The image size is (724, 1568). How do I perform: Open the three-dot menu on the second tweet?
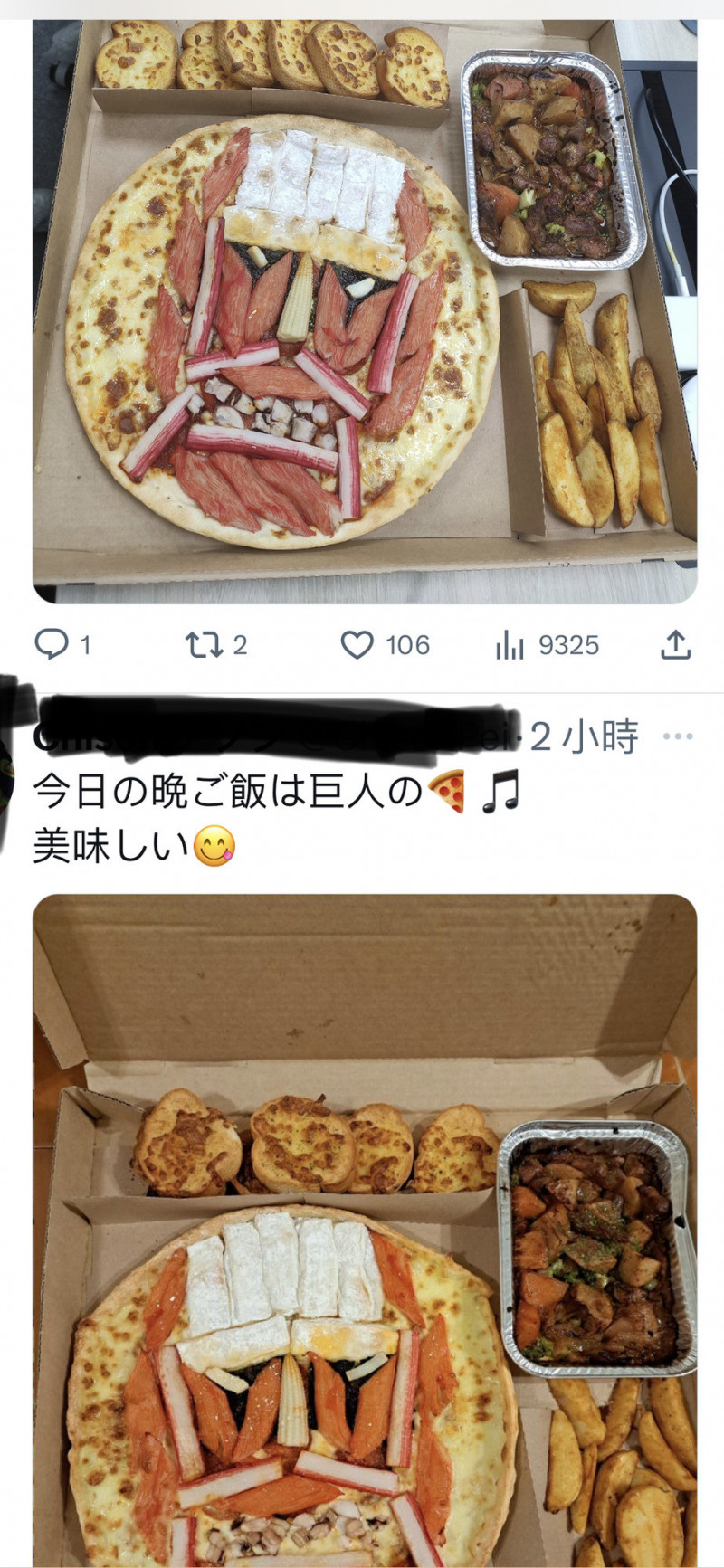point(678,736)
